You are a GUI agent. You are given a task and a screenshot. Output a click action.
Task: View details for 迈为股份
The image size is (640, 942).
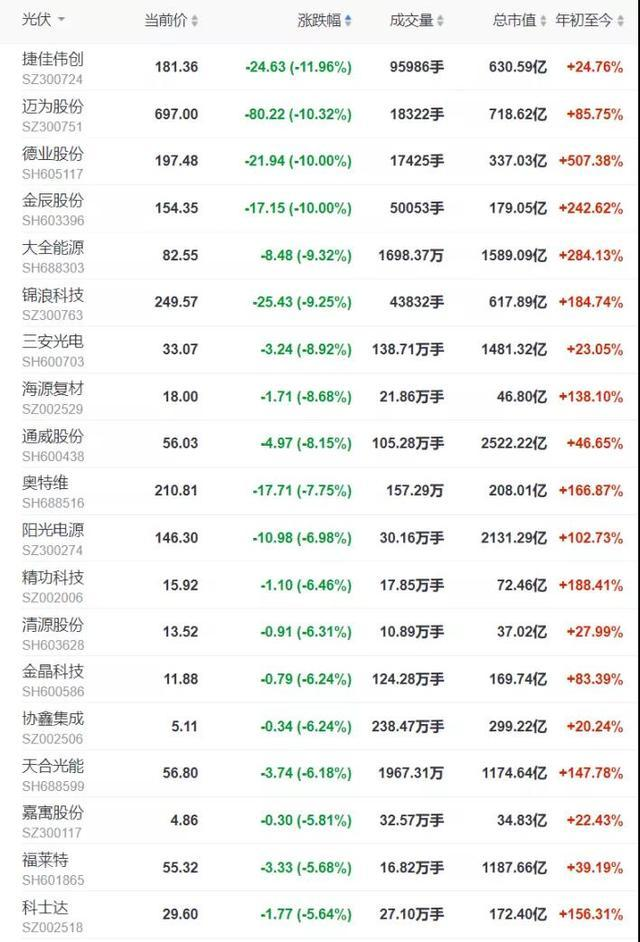pyautogui.click(x=53, y=107)
